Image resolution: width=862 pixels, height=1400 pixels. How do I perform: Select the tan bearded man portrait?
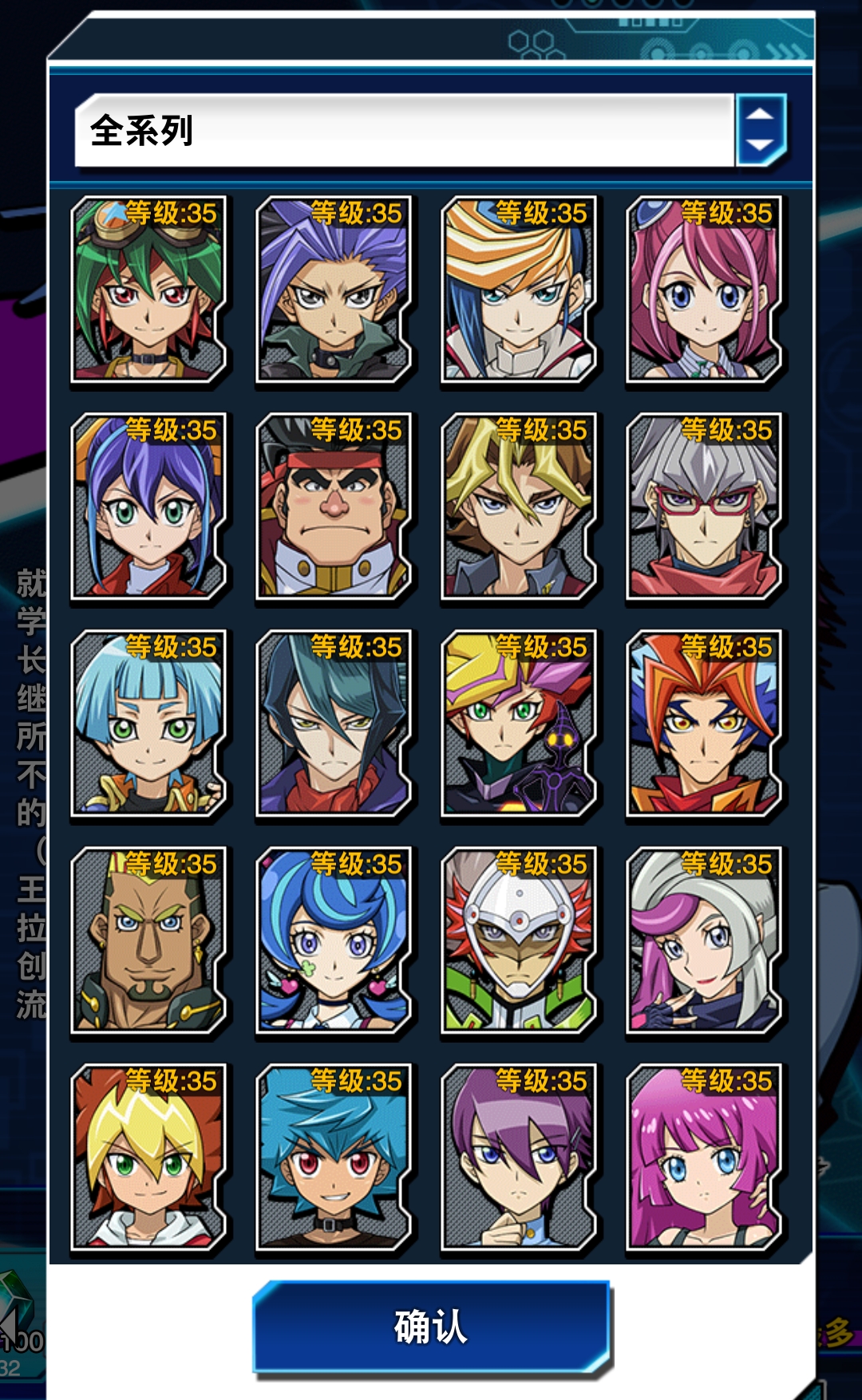148,942
